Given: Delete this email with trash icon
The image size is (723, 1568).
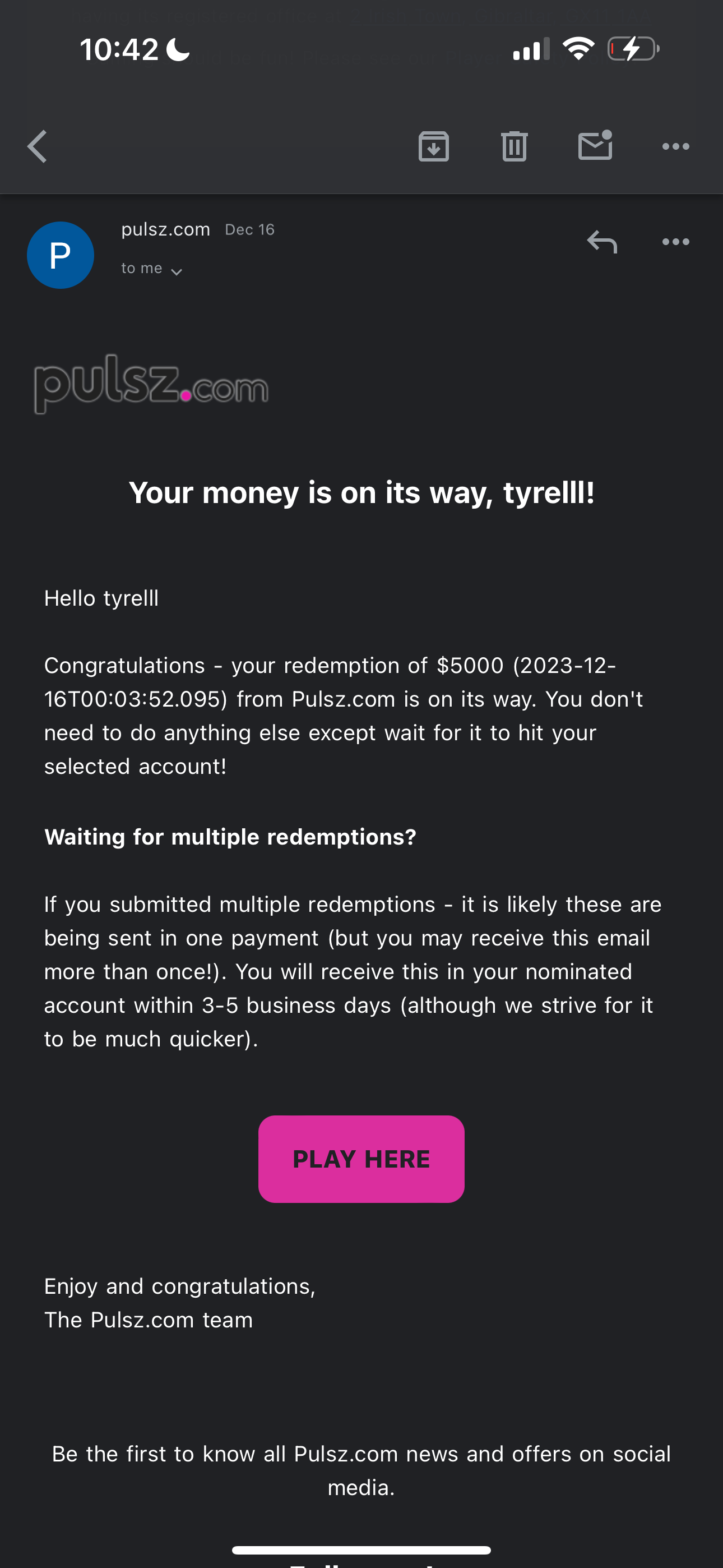Looking at the screenshot, I should (x=515, y=146).
